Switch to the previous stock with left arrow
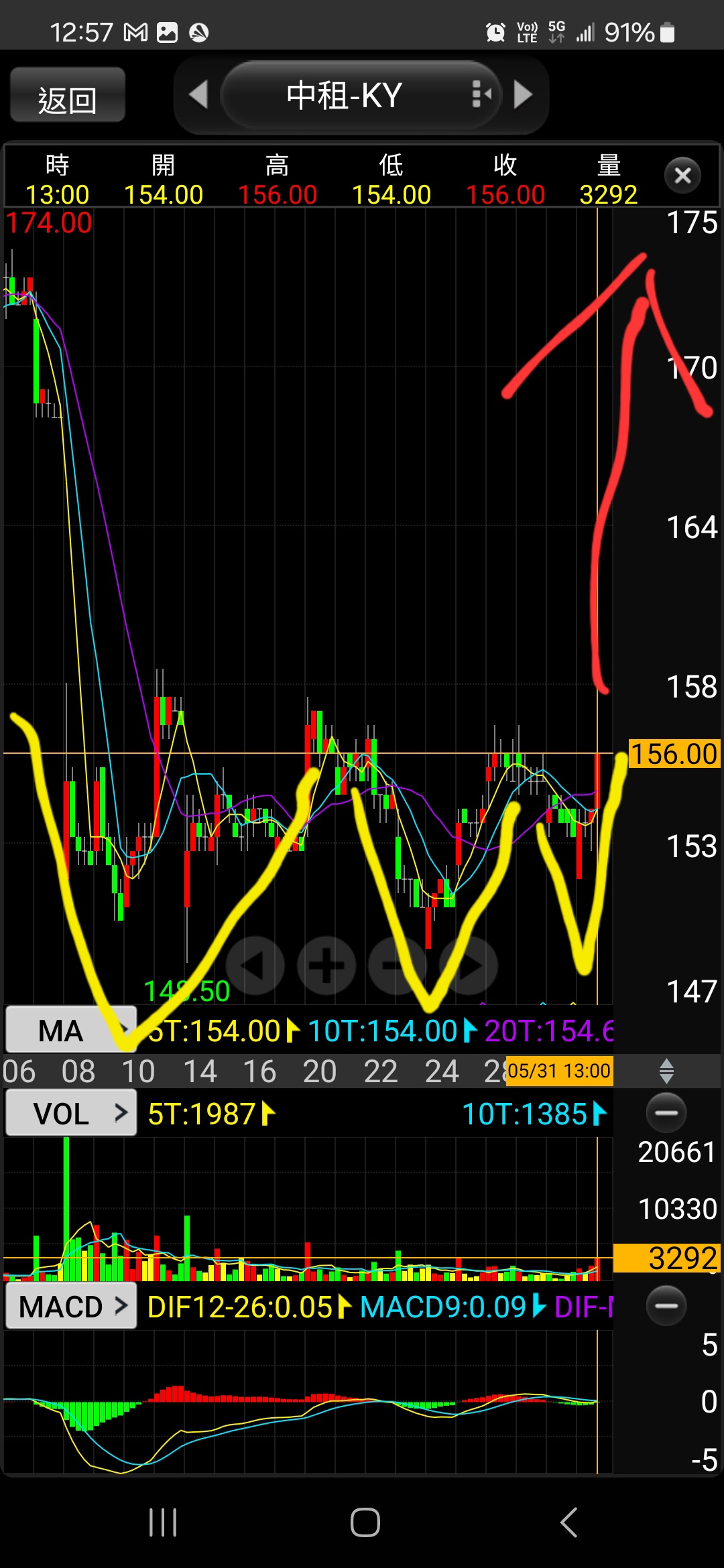This screenshot has width=724, height=1568. [198, 94]
